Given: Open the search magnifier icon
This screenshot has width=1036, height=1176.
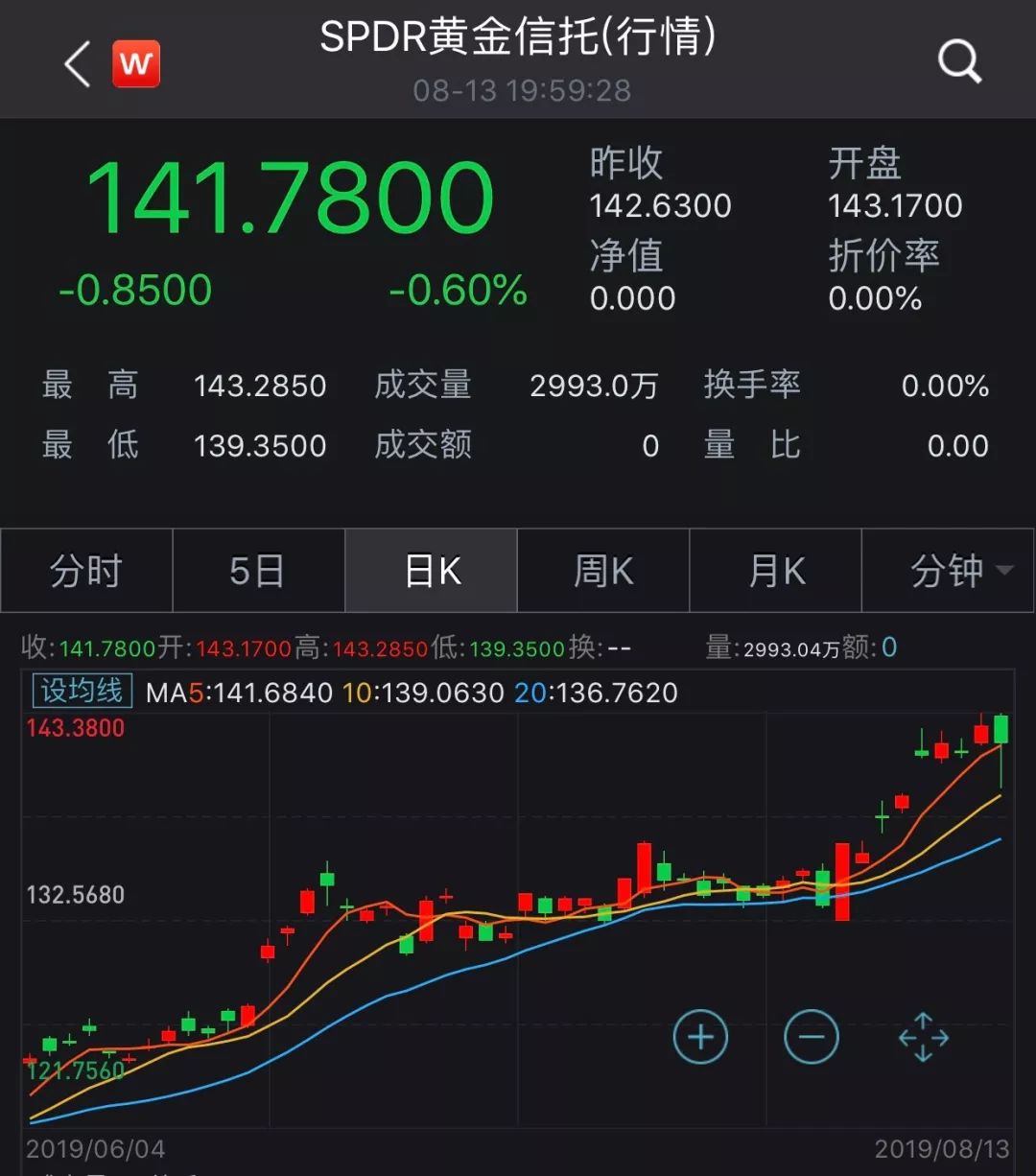Looking at the screenshot, I should (959, 64).
